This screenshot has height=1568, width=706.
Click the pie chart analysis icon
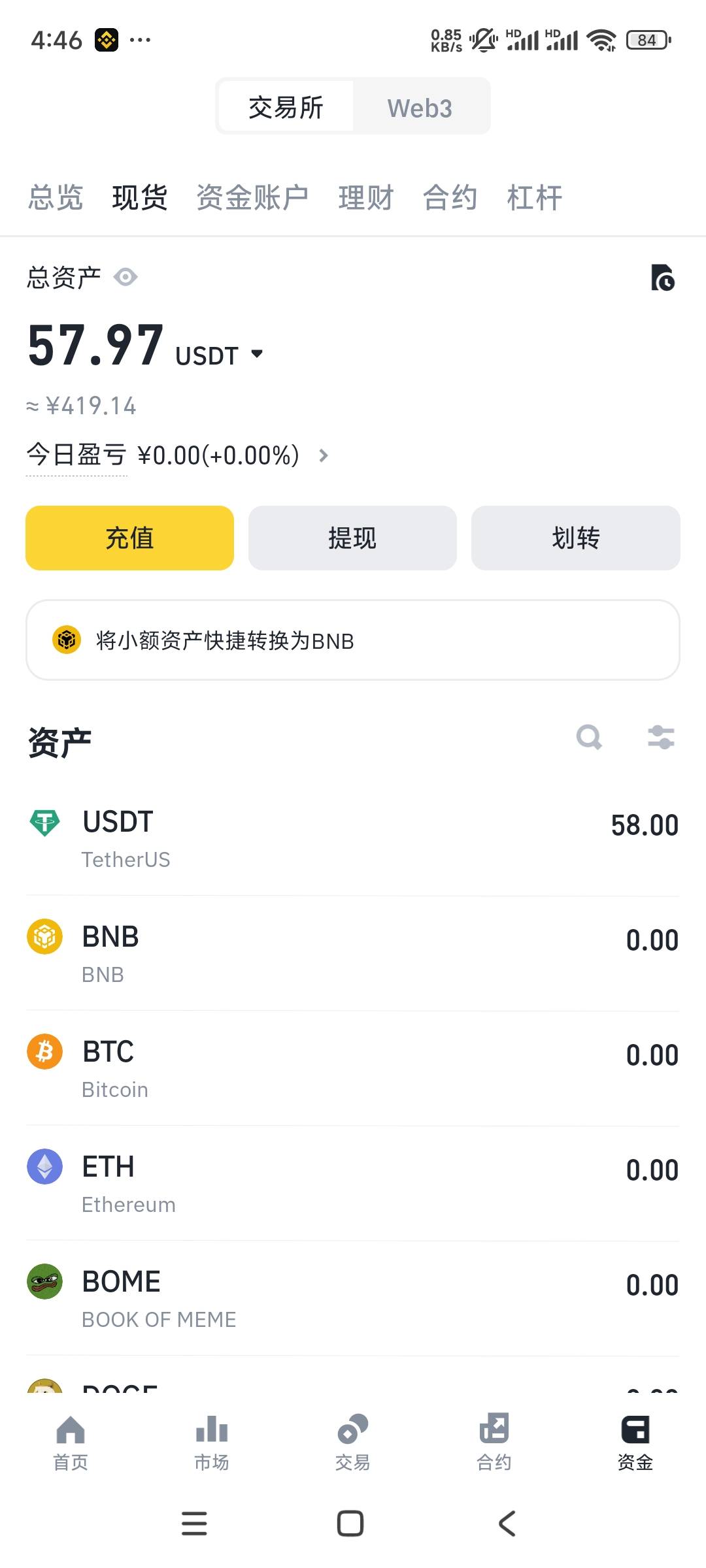click(x=662, y=277)
